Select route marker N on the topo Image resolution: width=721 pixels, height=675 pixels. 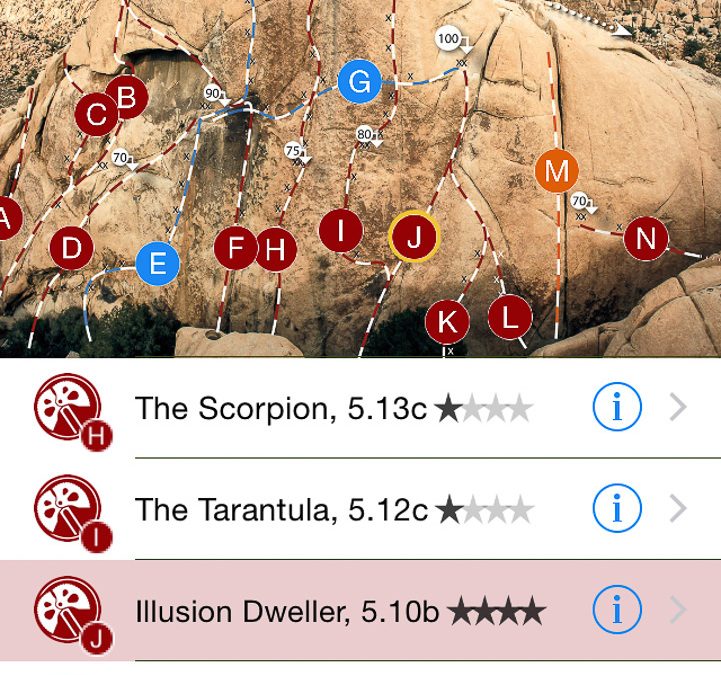(646, 239)
